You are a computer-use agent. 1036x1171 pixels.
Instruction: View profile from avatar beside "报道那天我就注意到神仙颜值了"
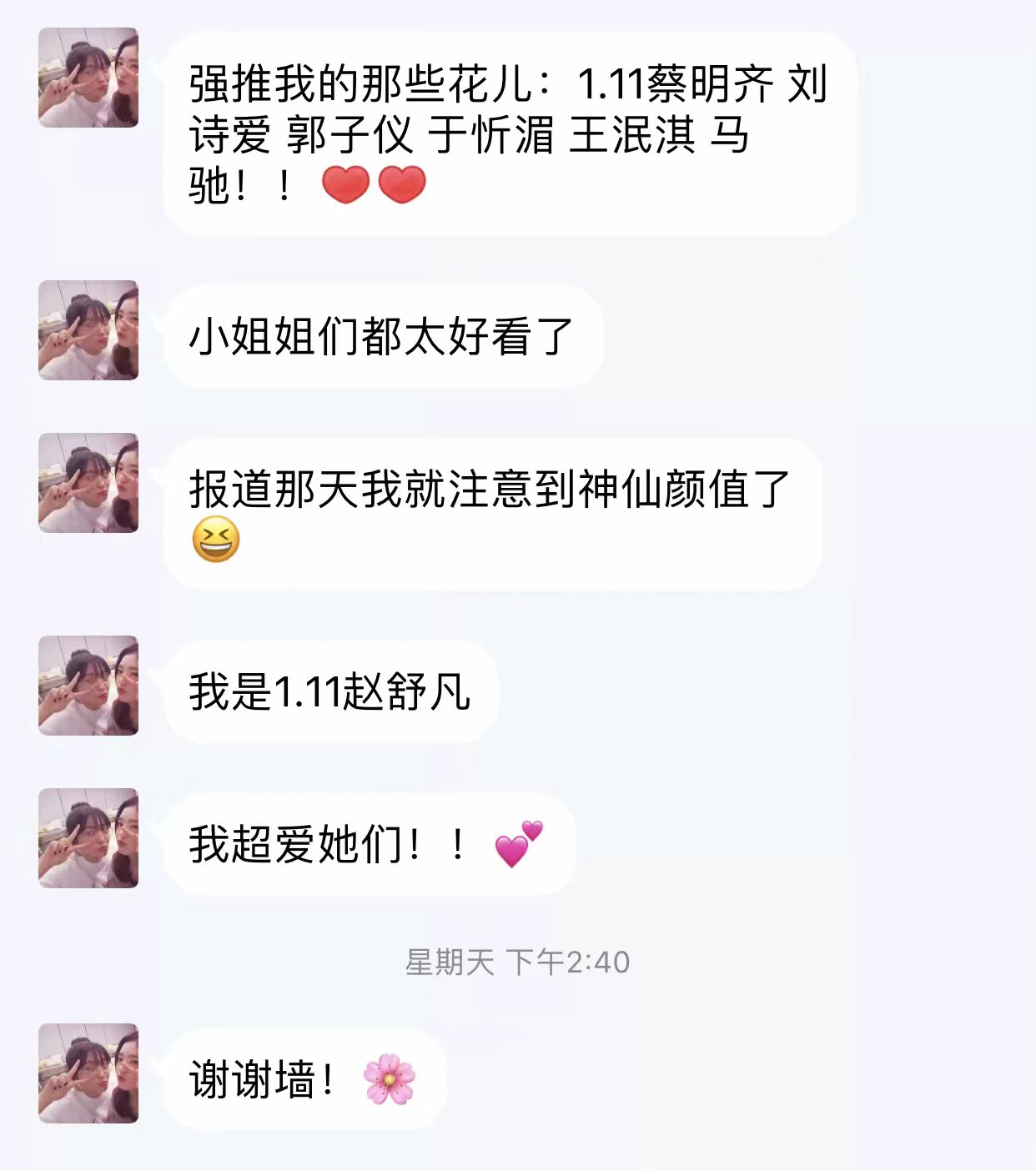tap(88, 483)
